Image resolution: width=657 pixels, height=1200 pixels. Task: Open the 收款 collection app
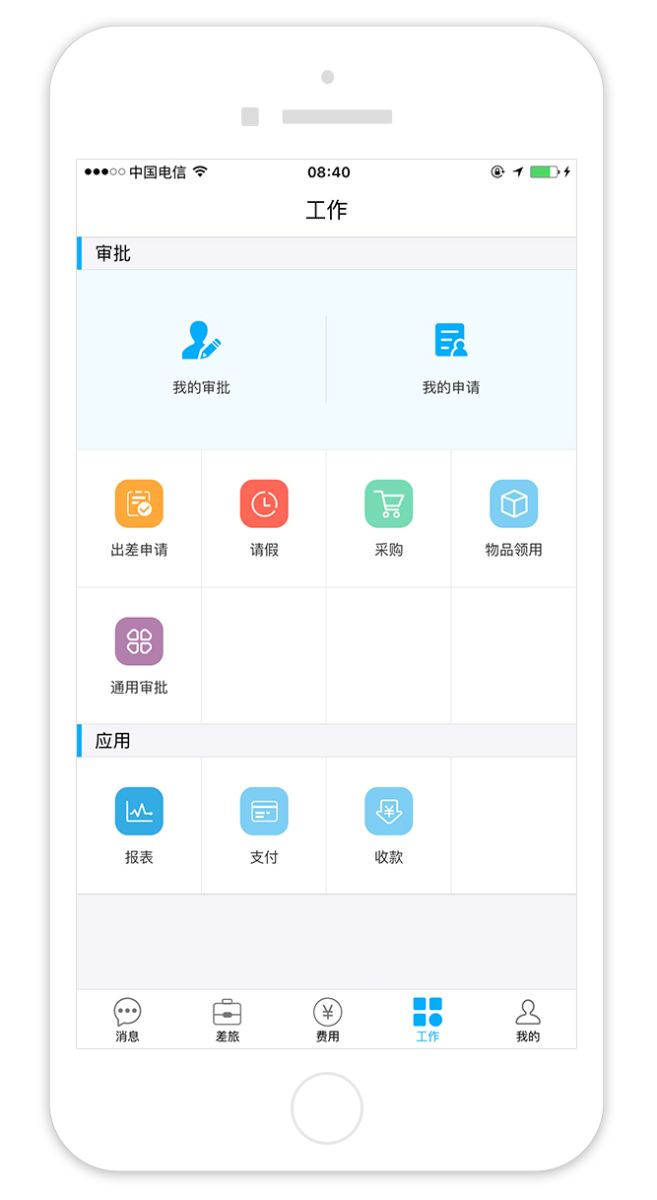389,824
